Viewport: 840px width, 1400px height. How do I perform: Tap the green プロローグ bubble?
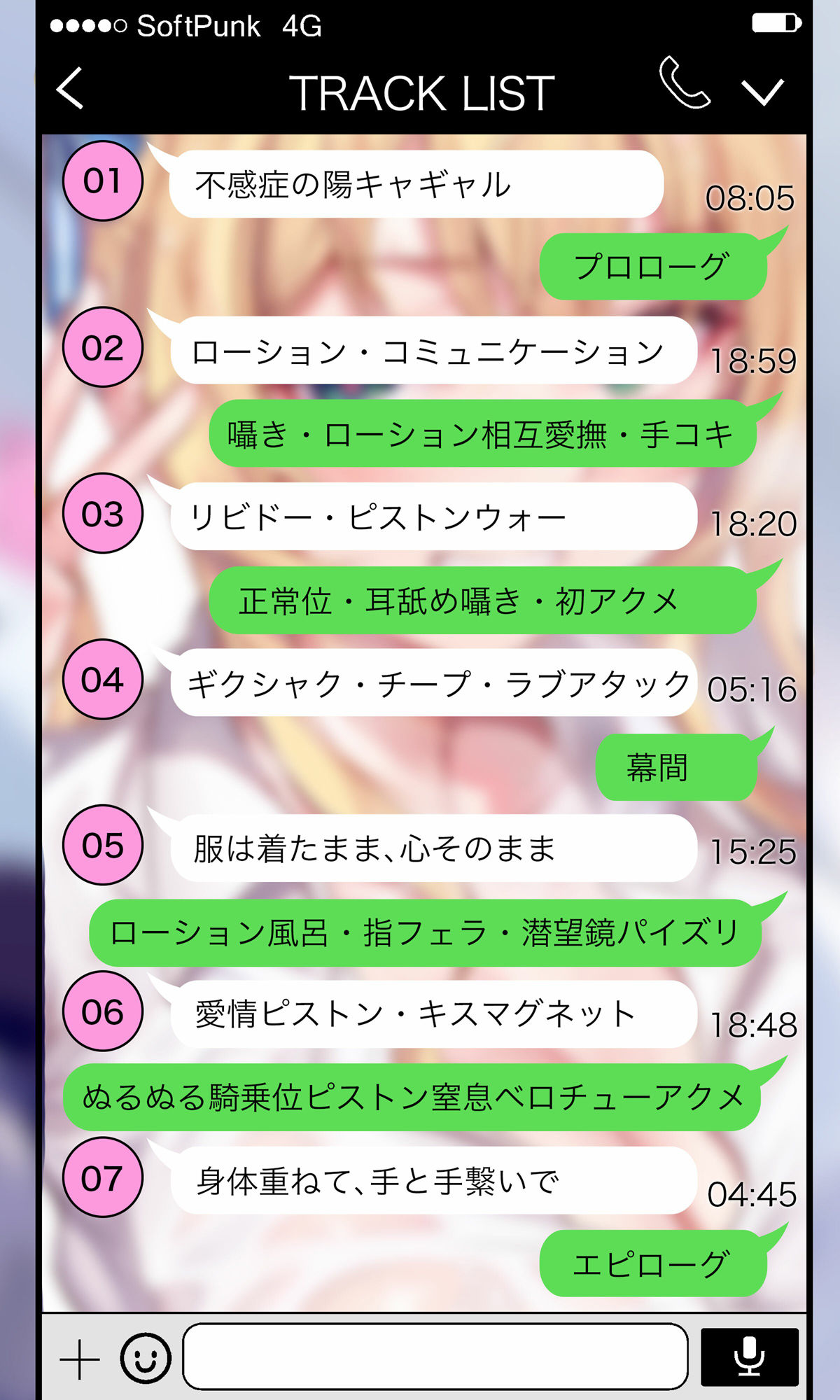pyautogui.click(x=651, y=266)
